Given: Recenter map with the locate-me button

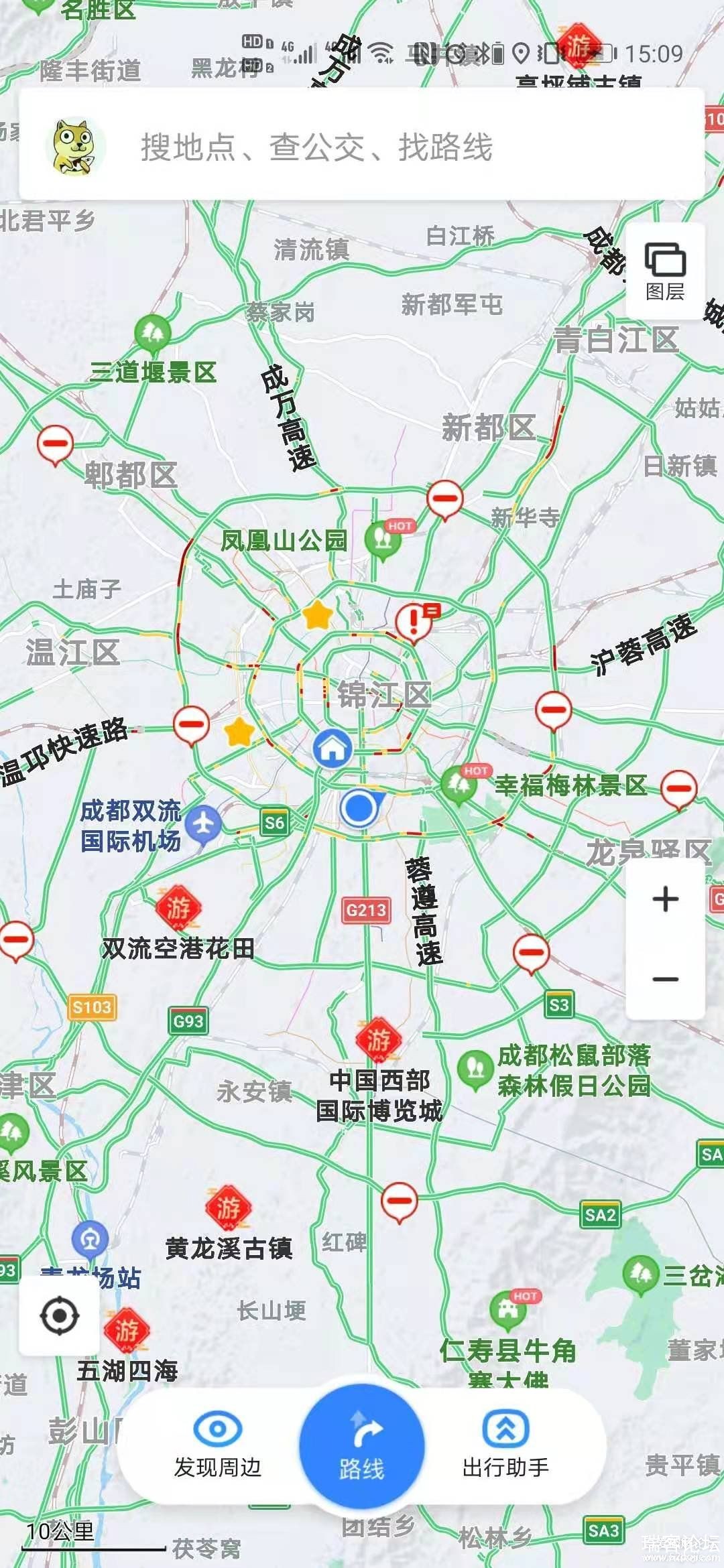Looking at the screenshot, I should [59, 1315].
